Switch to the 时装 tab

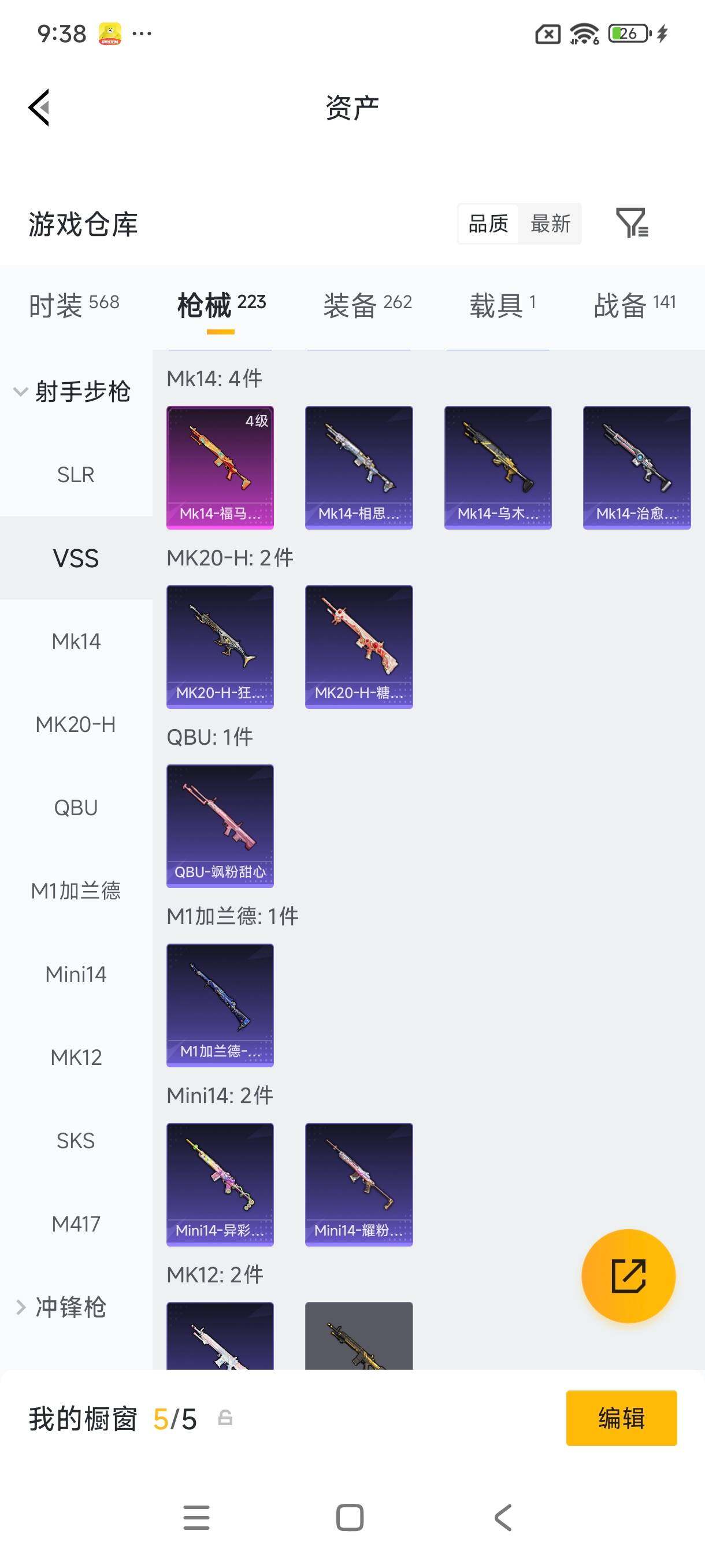coord(73,304)
